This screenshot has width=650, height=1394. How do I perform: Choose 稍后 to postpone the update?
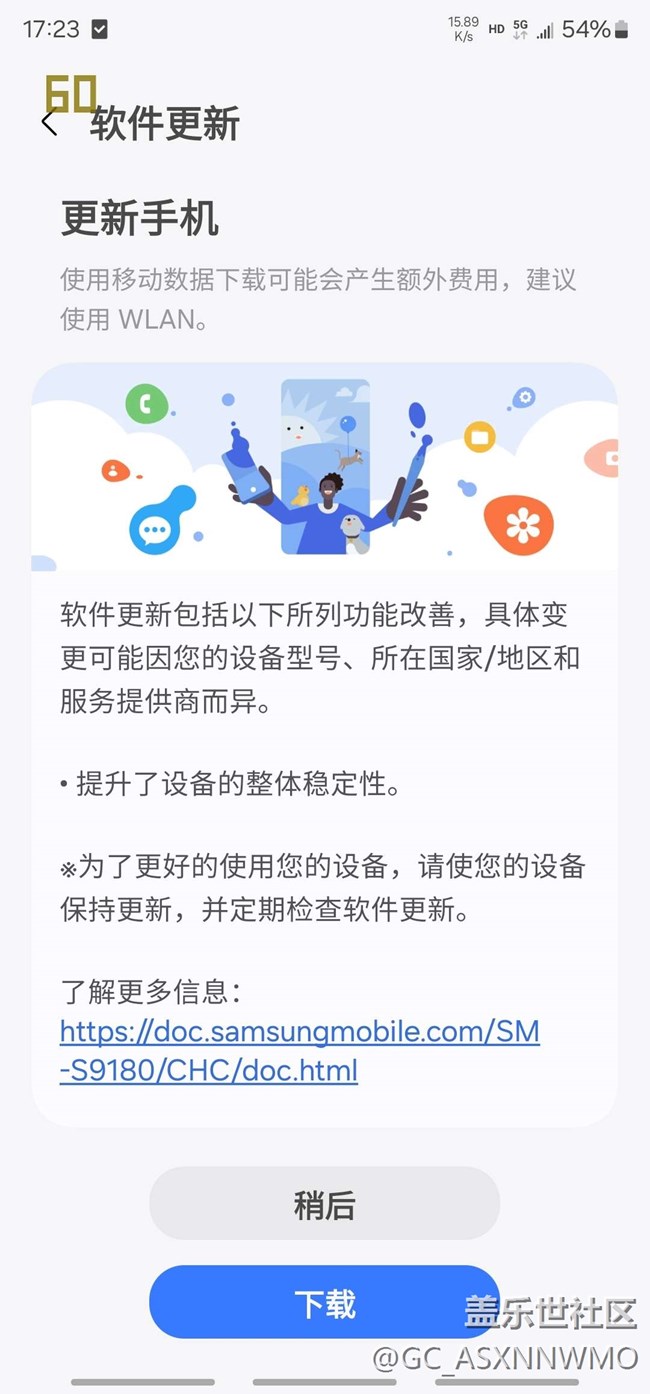click(324, 1205)
